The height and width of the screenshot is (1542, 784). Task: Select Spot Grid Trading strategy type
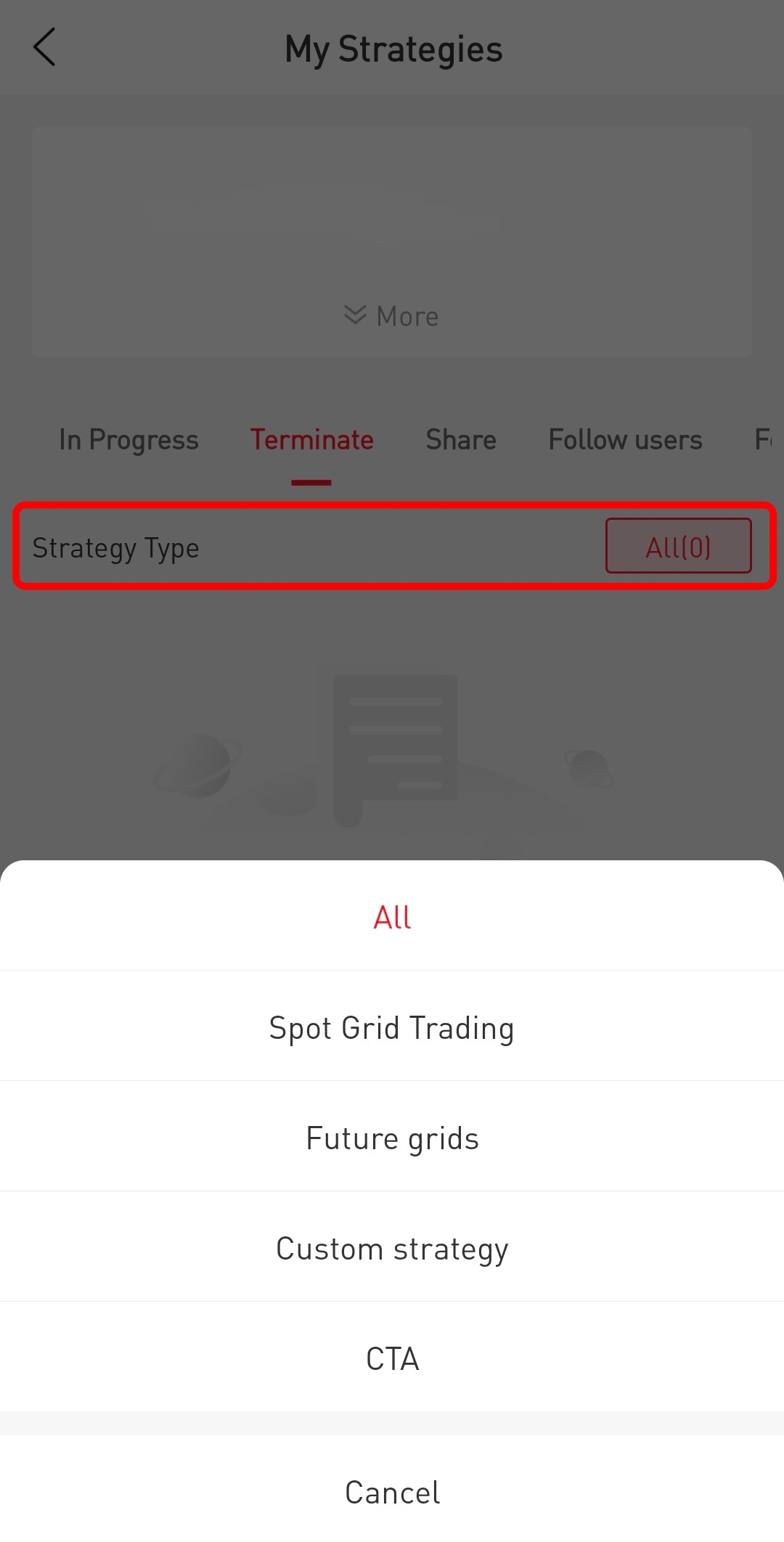tap(392, 1027)
